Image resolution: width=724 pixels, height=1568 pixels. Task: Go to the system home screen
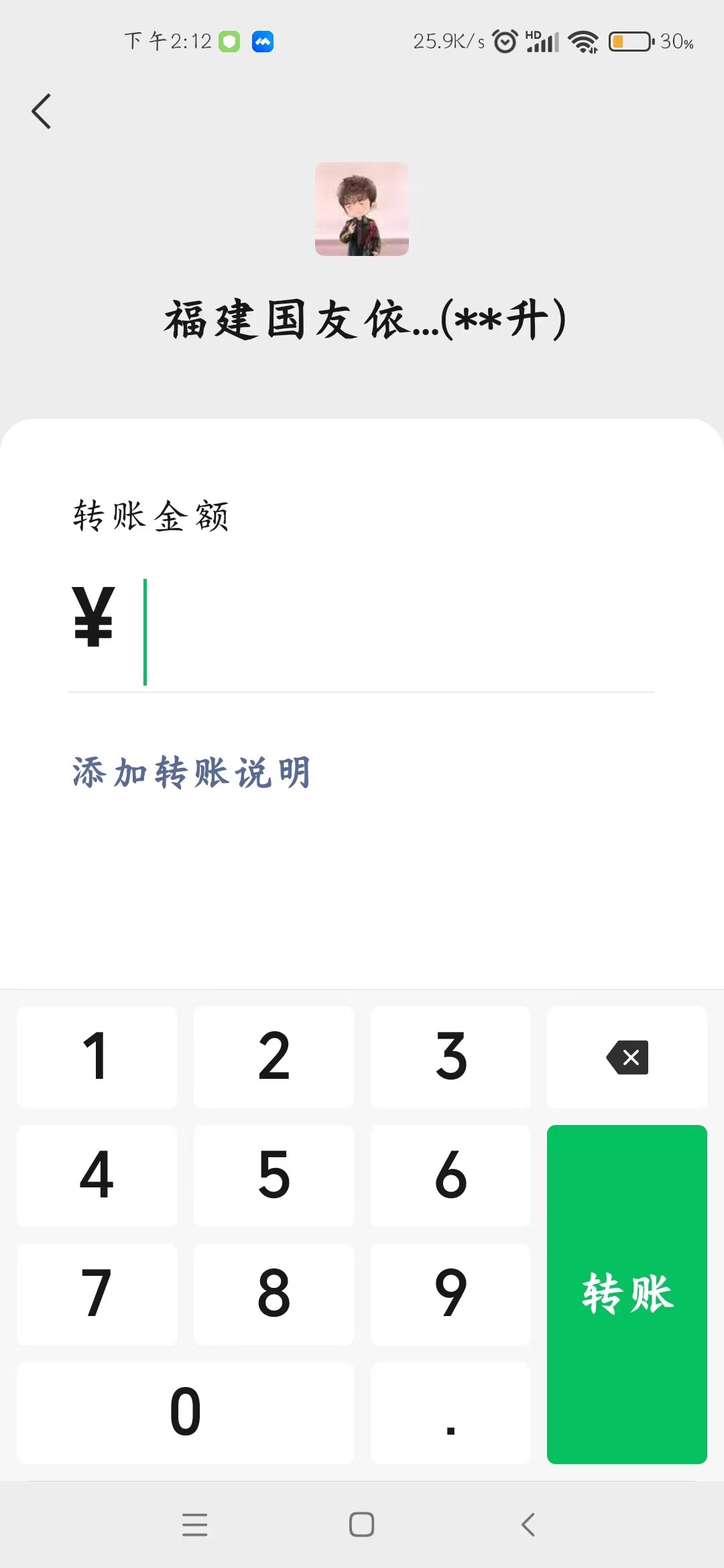362,1524
